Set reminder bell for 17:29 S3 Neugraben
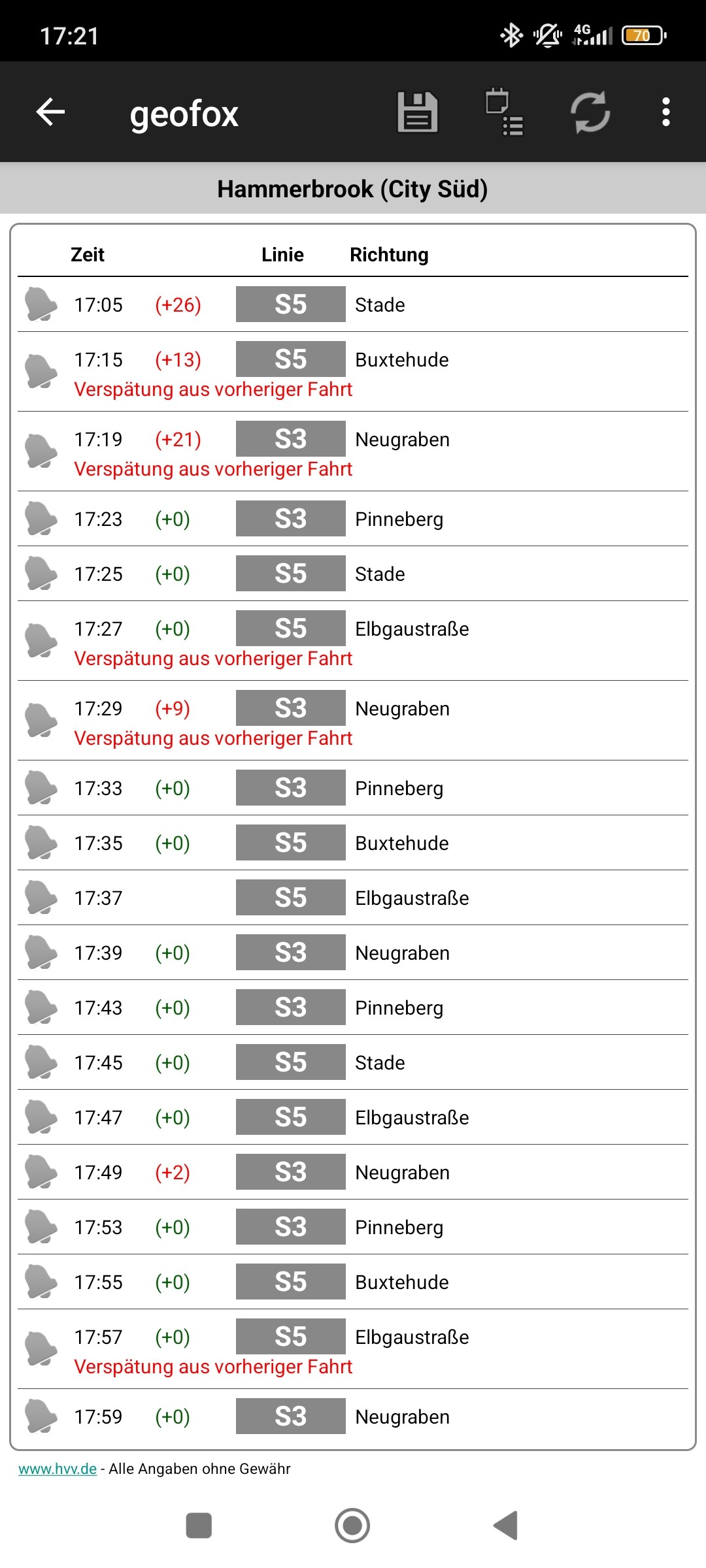 click(41, 721)
